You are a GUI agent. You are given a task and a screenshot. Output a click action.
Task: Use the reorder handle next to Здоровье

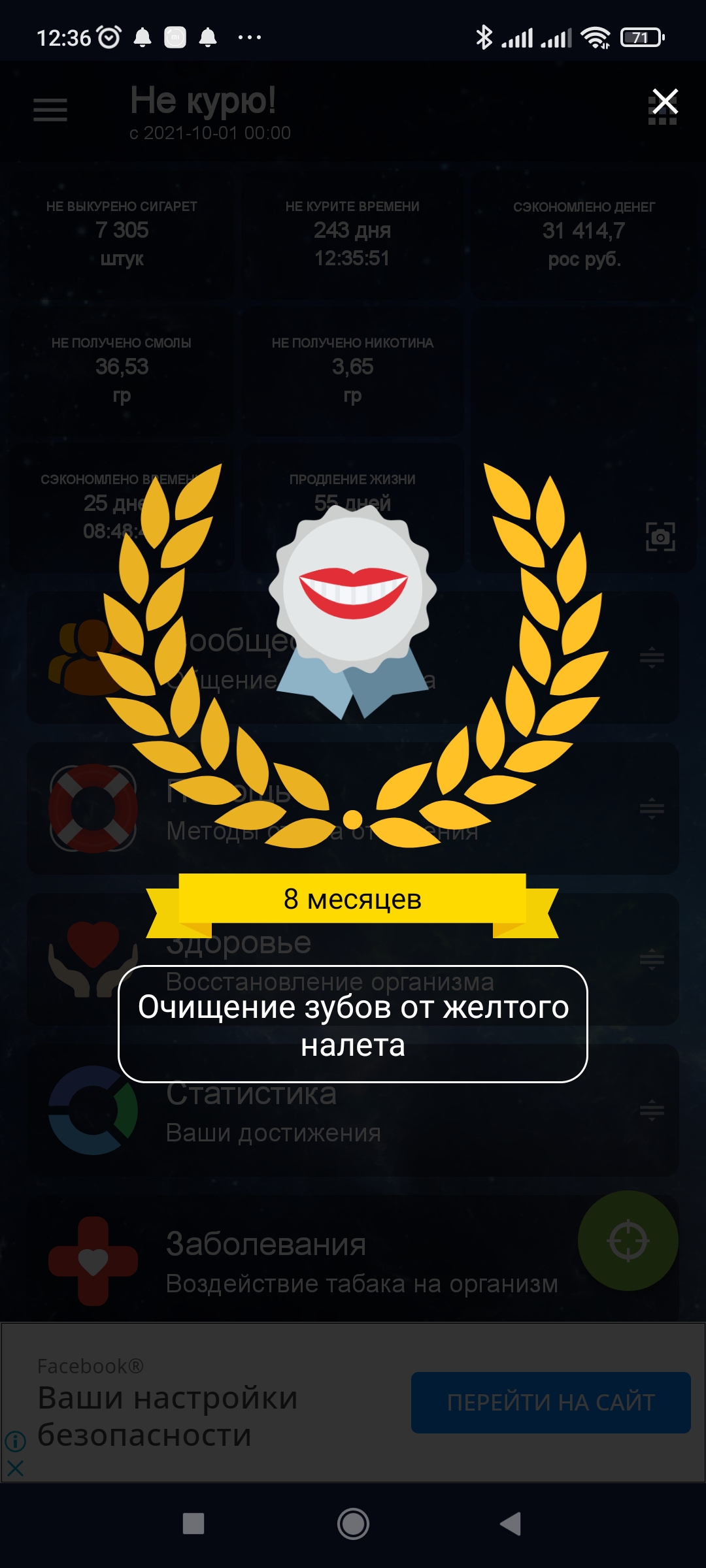tap(652, 960)
